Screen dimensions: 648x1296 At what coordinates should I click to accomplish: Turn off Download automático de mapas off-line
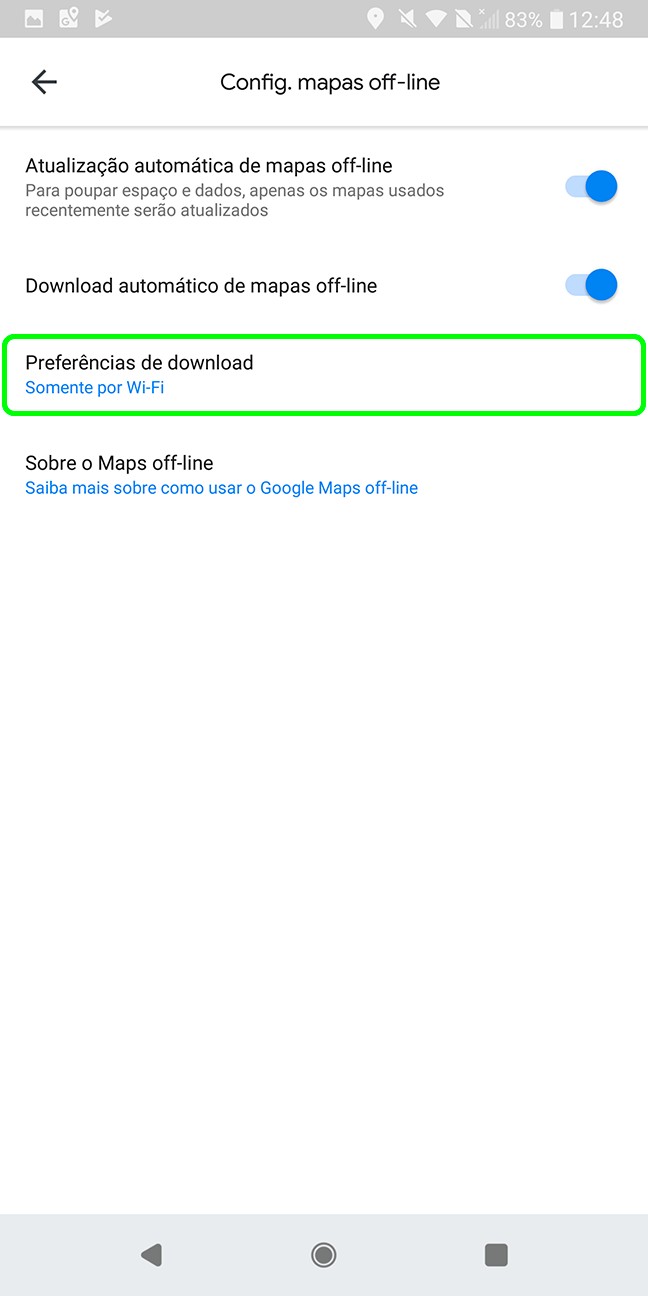click(x=592, y=285)
